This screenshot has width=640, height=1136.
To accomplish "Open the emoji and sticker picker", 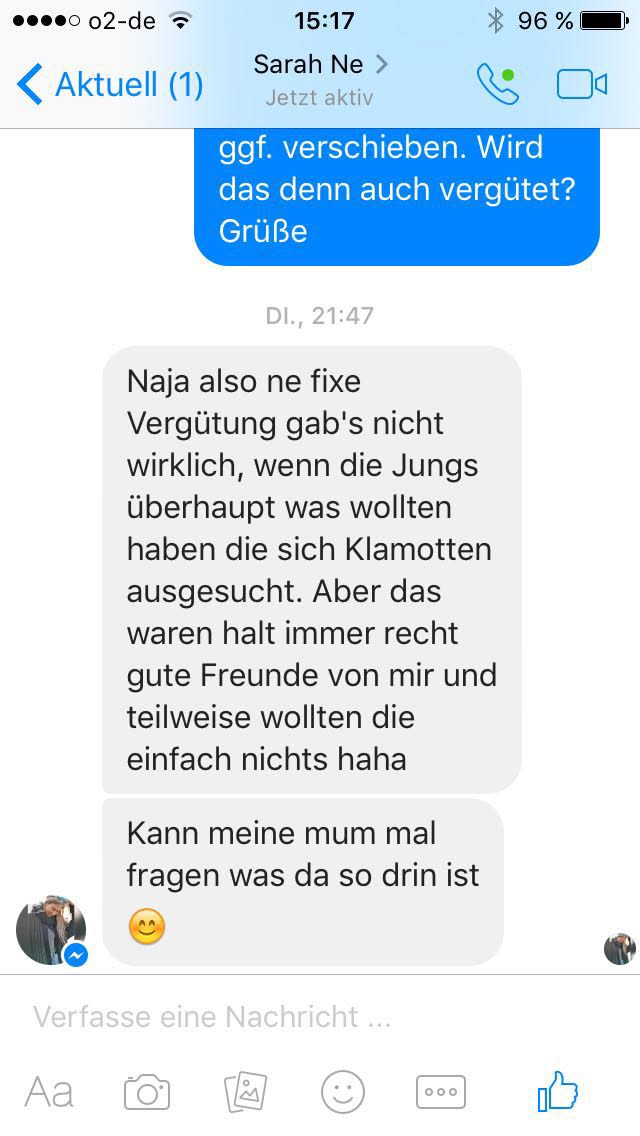I will point(343,1092).
